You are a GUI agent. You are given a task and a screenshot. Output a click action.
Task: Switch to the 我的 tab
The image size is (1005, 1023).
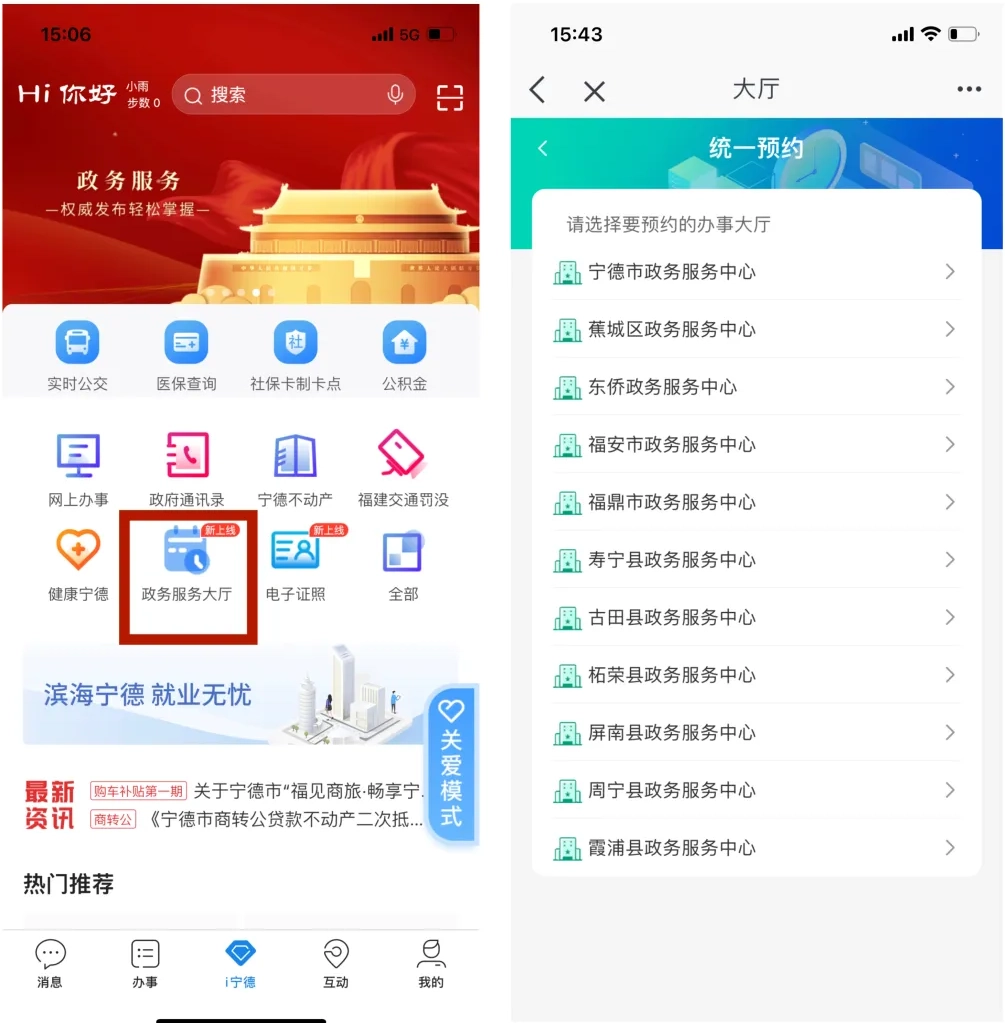tap(431, 964)
